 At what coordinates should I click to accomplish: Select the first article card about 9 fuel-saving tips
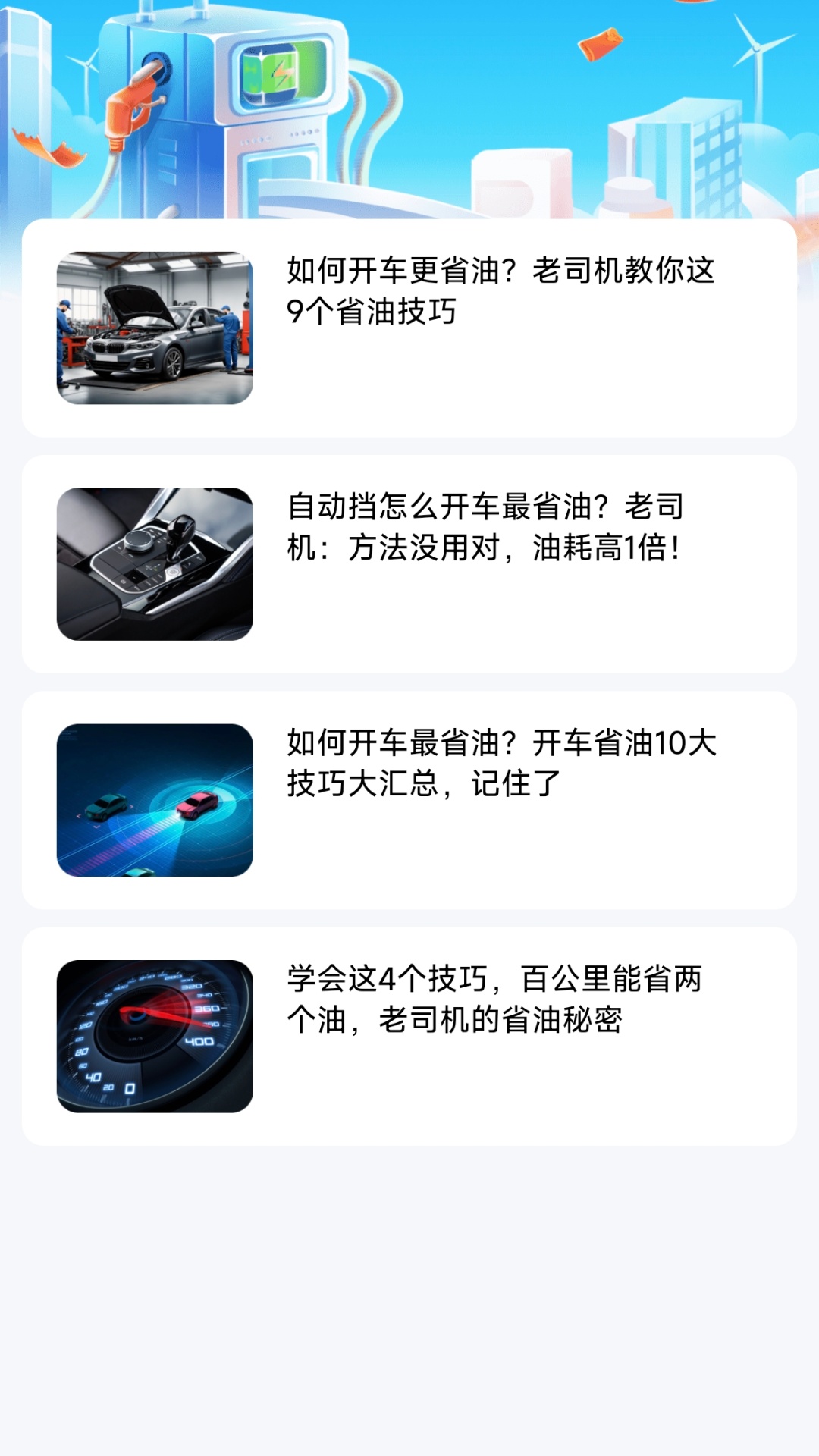[x=409, y=326]
